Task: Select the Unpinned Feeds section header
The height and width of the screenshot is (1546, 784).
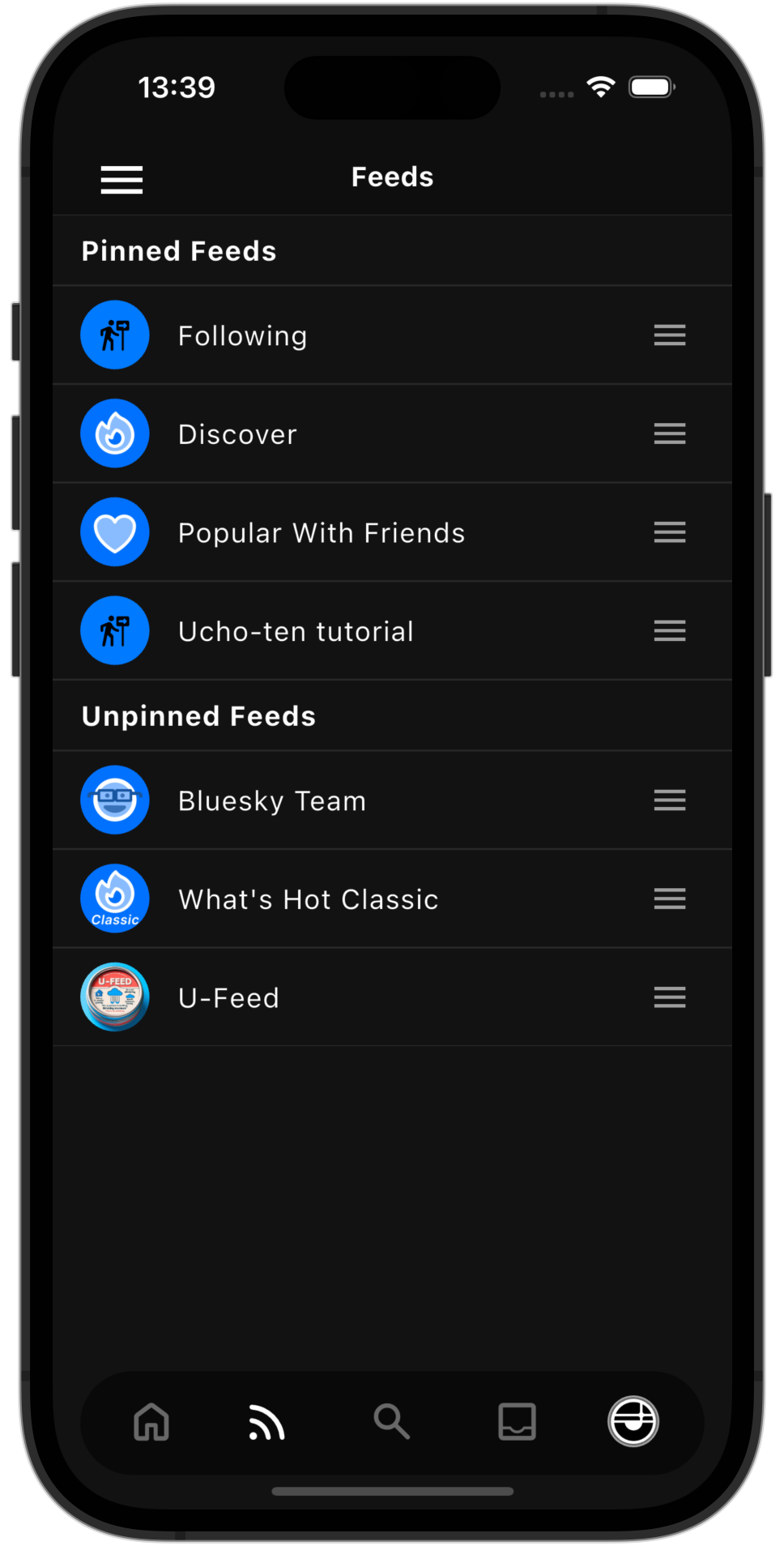Action: coord(198,715)
